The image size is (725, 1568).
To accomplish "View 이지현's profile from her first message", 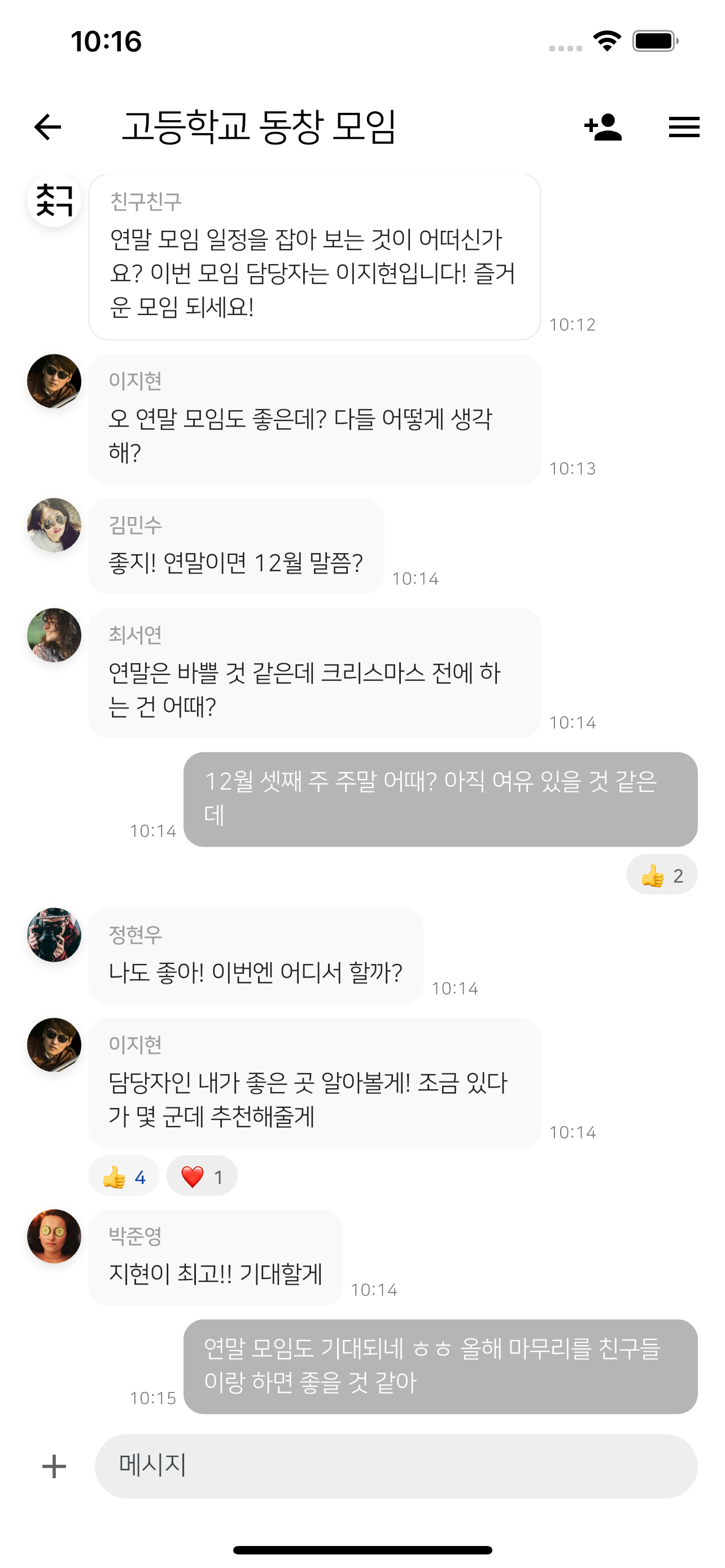I will click(54, 381).
